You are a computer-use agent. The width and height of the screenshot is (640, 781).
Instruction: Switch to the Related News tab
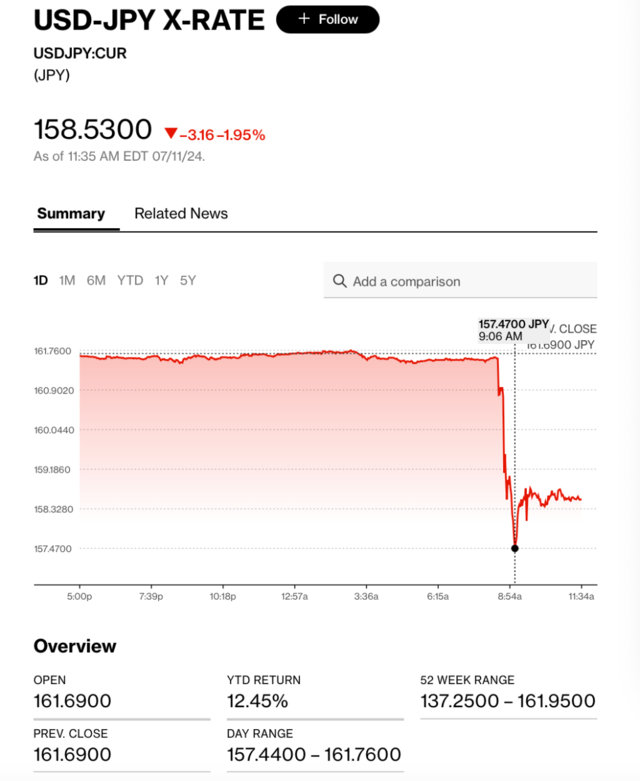pos(181,213)
